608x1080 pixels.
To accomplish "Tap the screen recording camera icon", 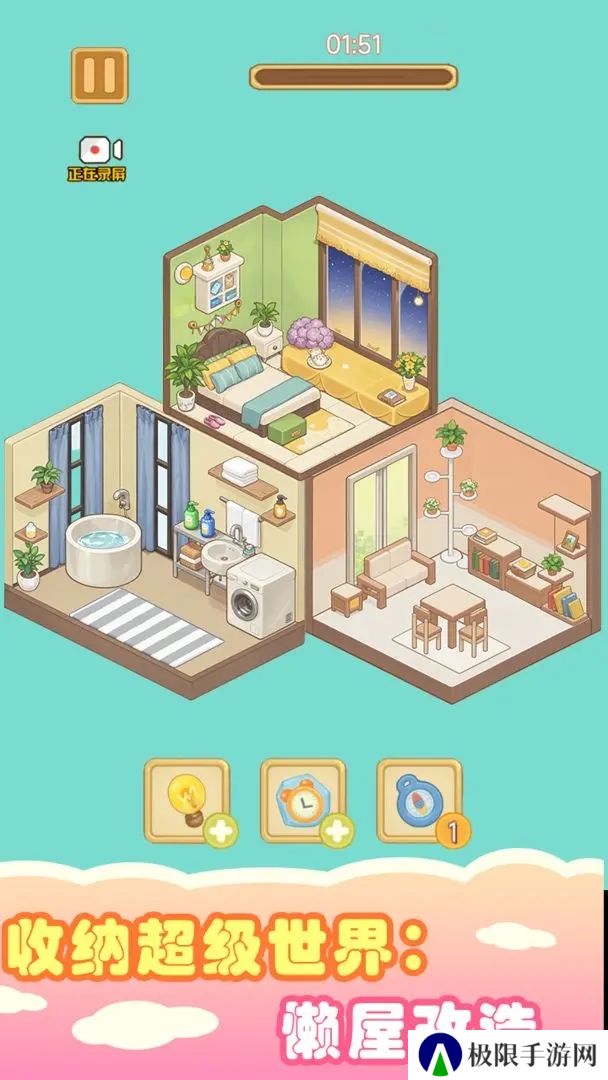I will [x=99, y=150].
